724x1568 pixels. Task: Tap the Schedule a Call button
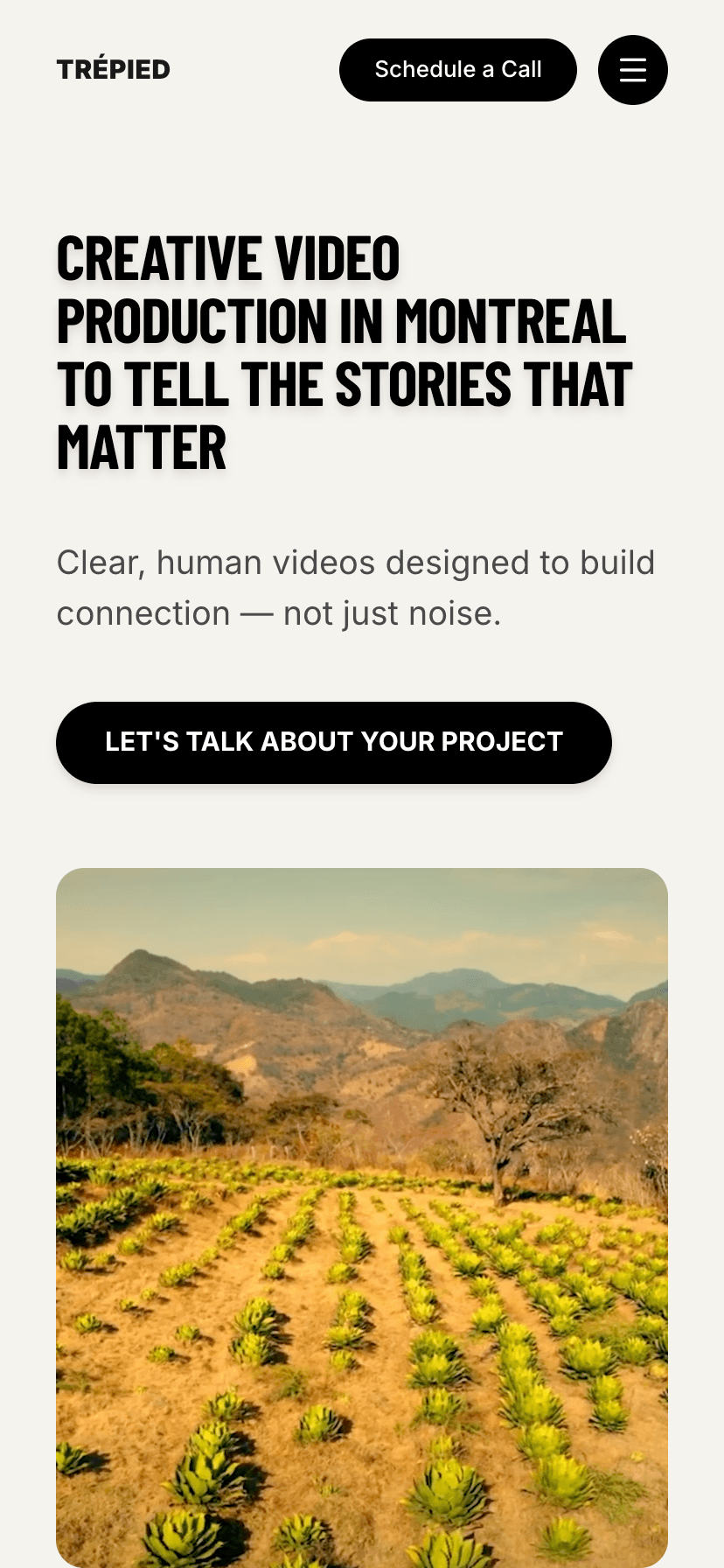tap(457, 70)
